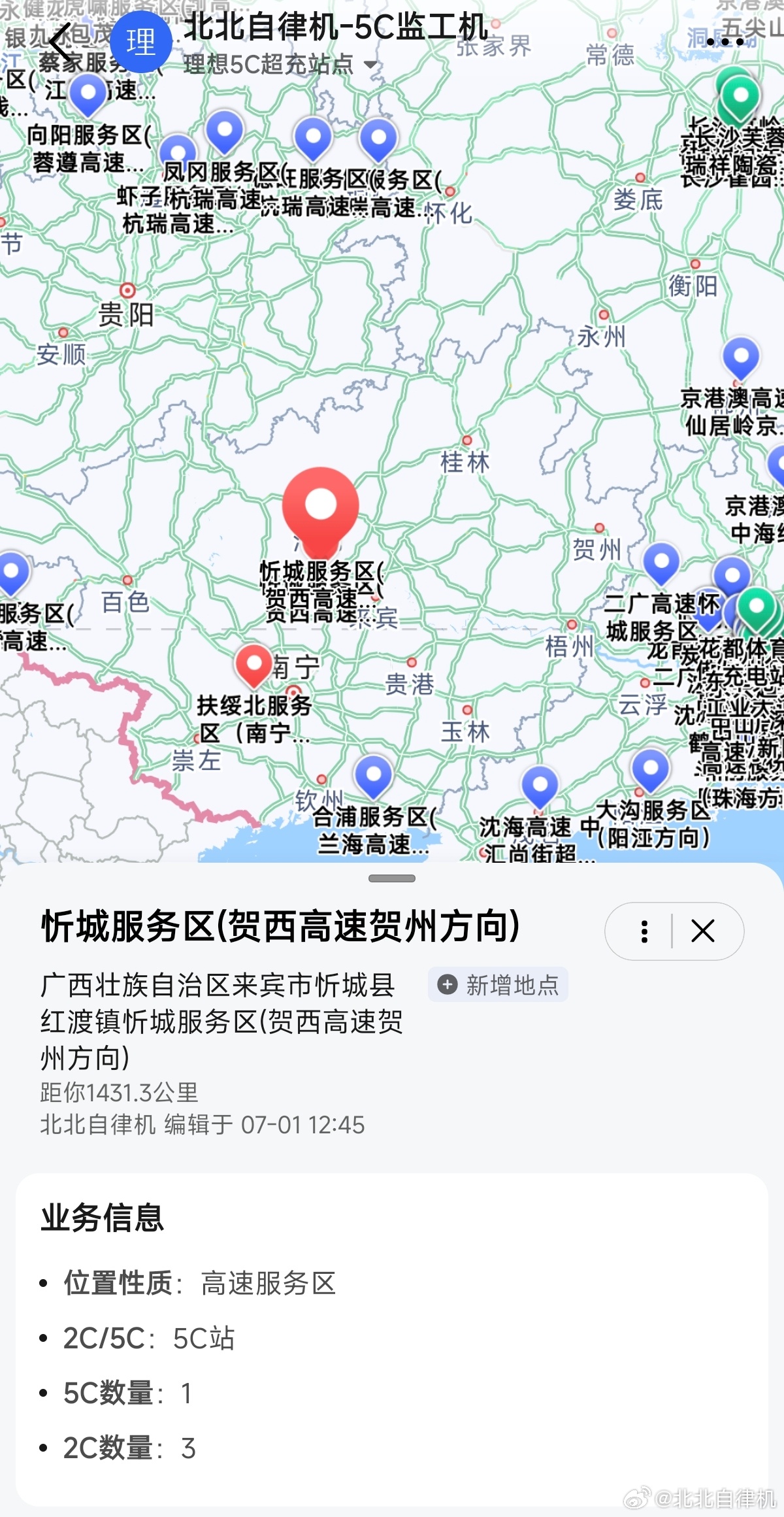Tap the 新增地点 button
Image resolution: width=784 pixels, height=1517 pixels.
tap(498, 984)
